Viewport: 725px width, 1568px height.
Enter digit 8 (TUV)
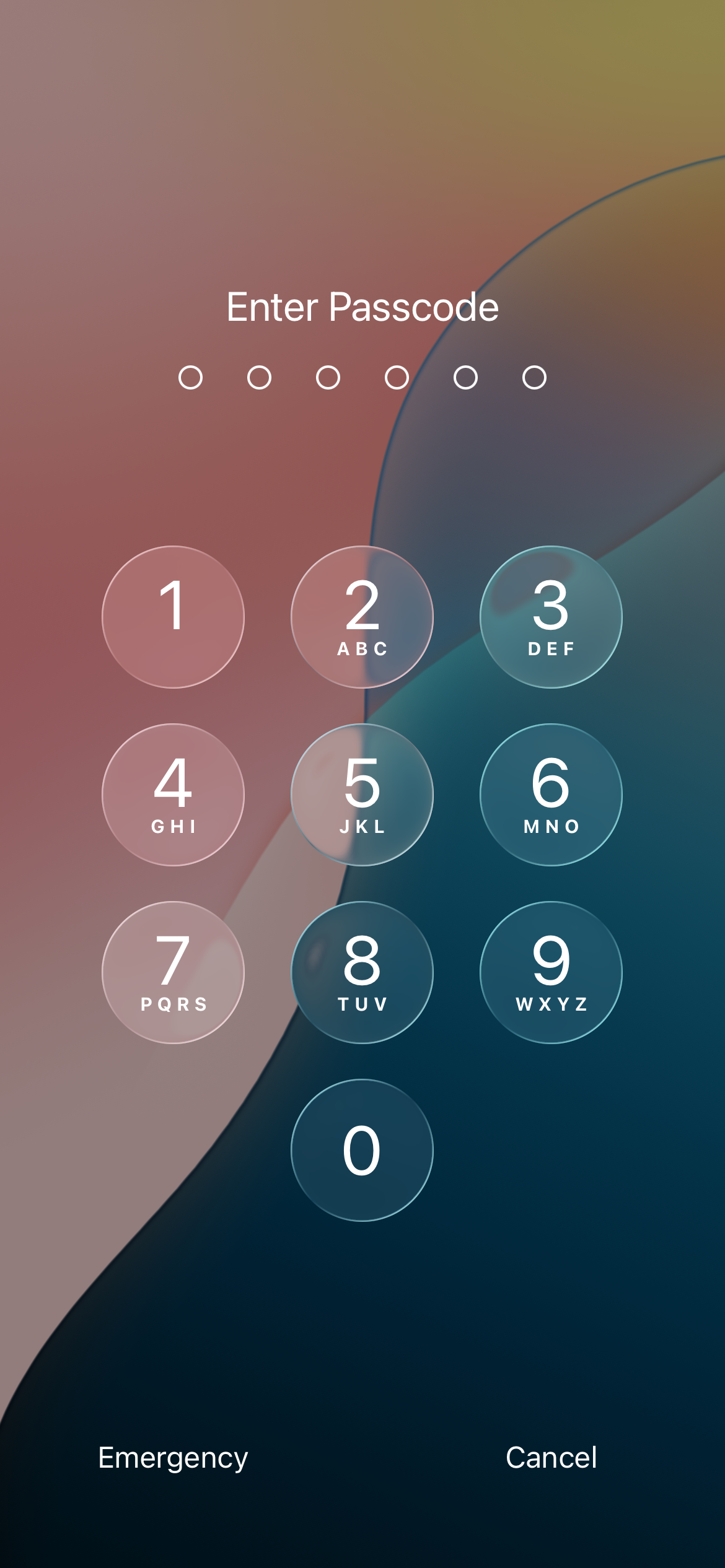(362, 972)
